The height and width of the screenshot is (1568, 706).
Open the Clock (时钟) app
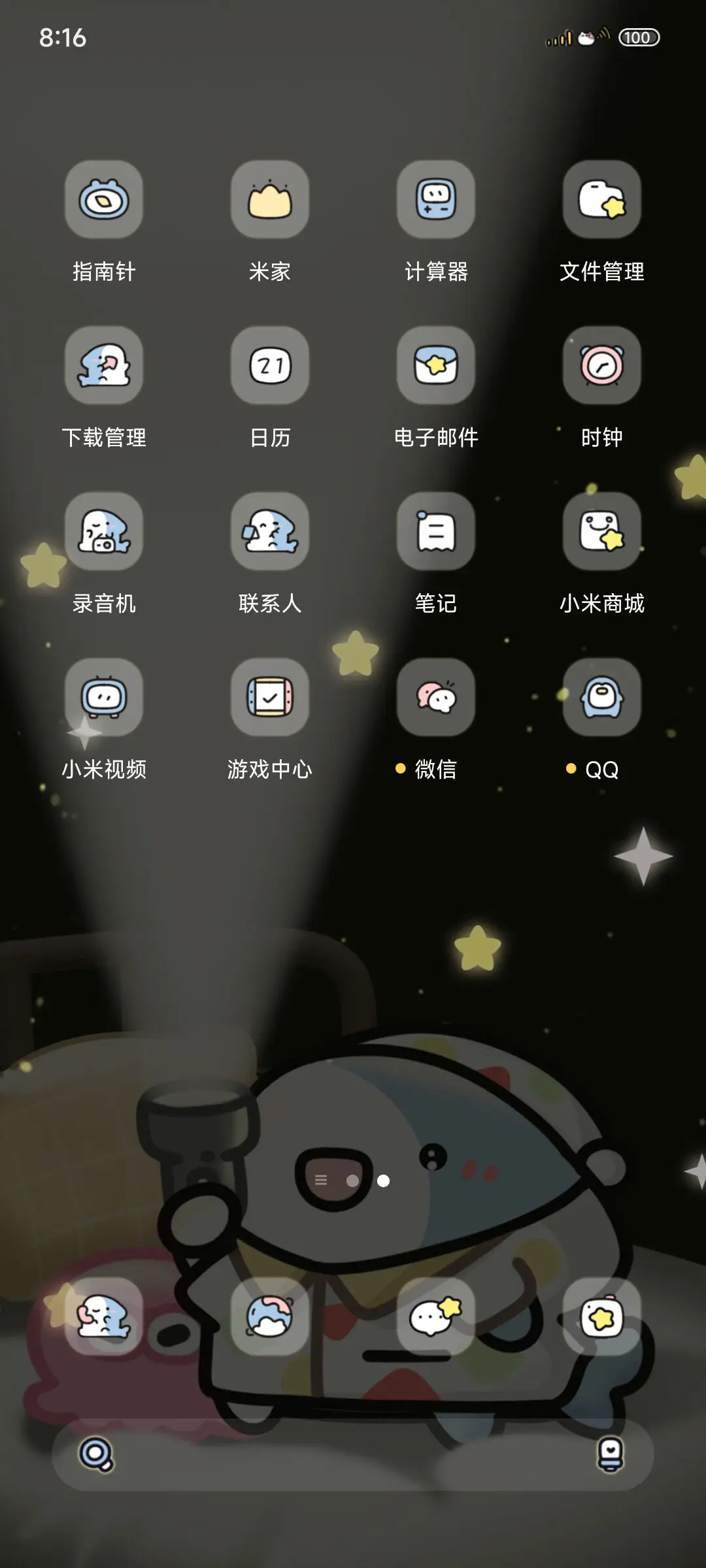pyautogui.click(x=602, y=367)
